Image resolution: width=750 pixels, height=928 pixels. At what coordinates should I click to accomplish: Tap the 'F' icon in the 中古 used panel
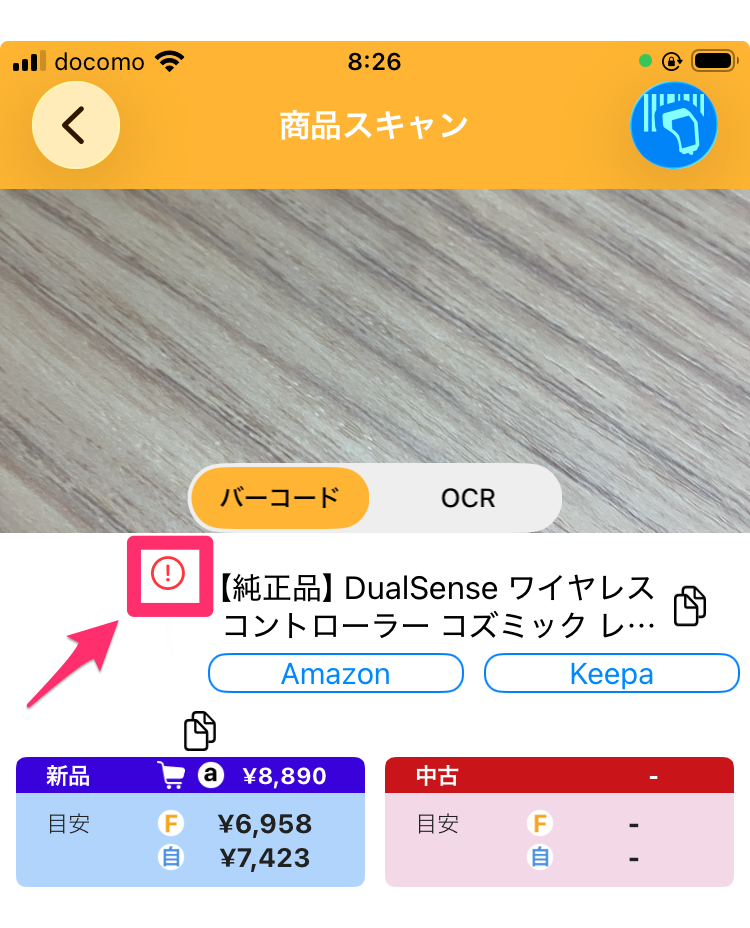[539, 823]
